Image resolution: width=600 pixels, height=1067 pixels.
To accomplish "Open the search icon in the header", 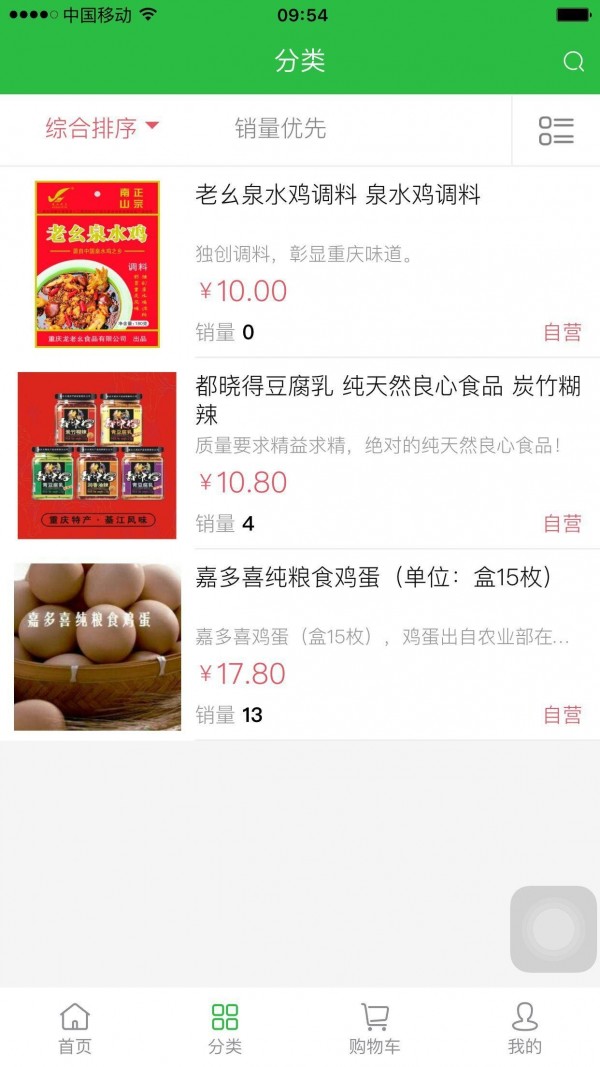I will 573,62.
